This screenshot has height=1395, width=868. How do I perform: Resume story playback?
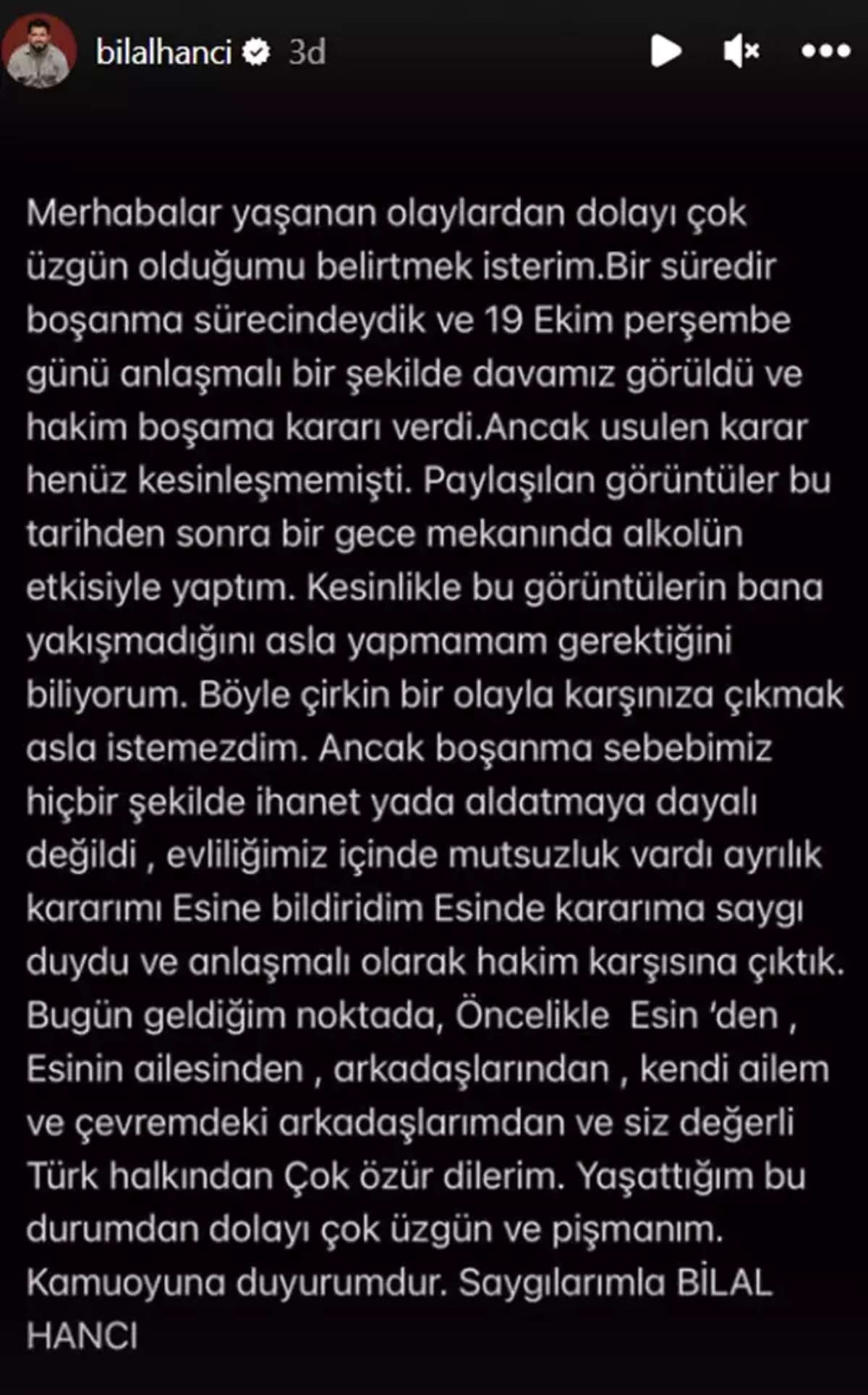pyautogui.click(x=665, y=51)
